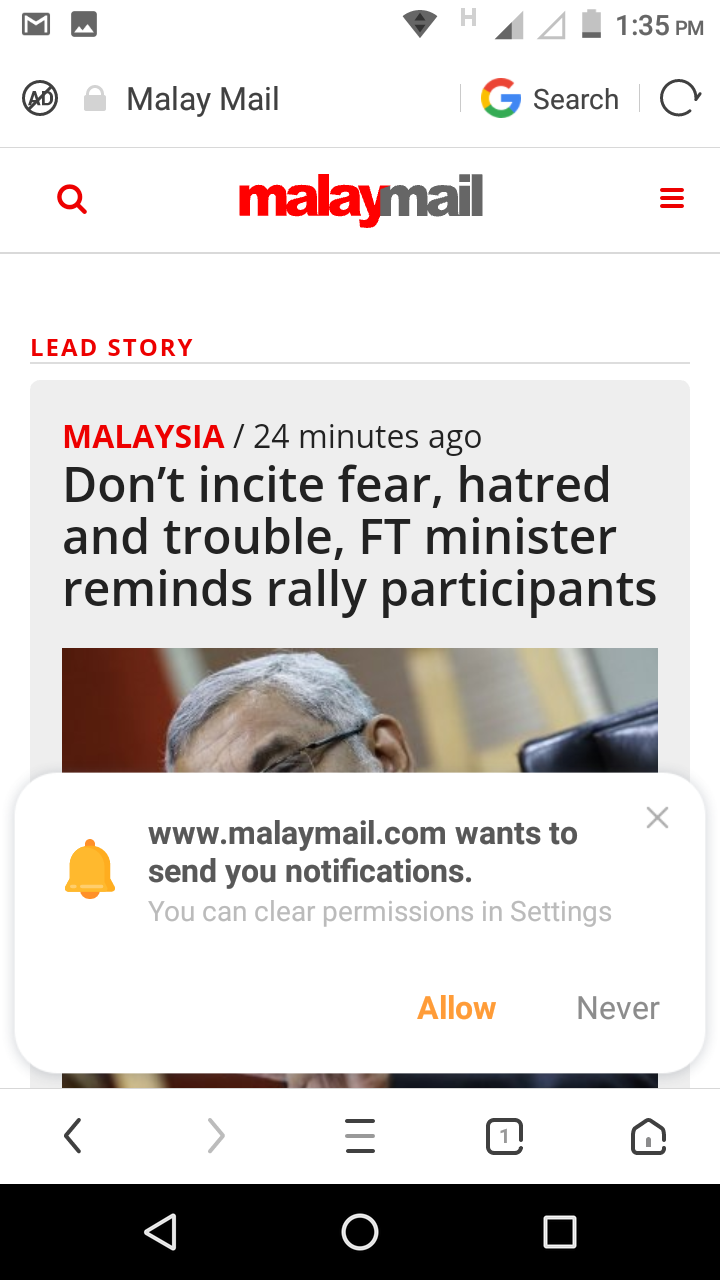Select Never for notification permission
Screen dimensions: 720x1280
[617, 1008]
